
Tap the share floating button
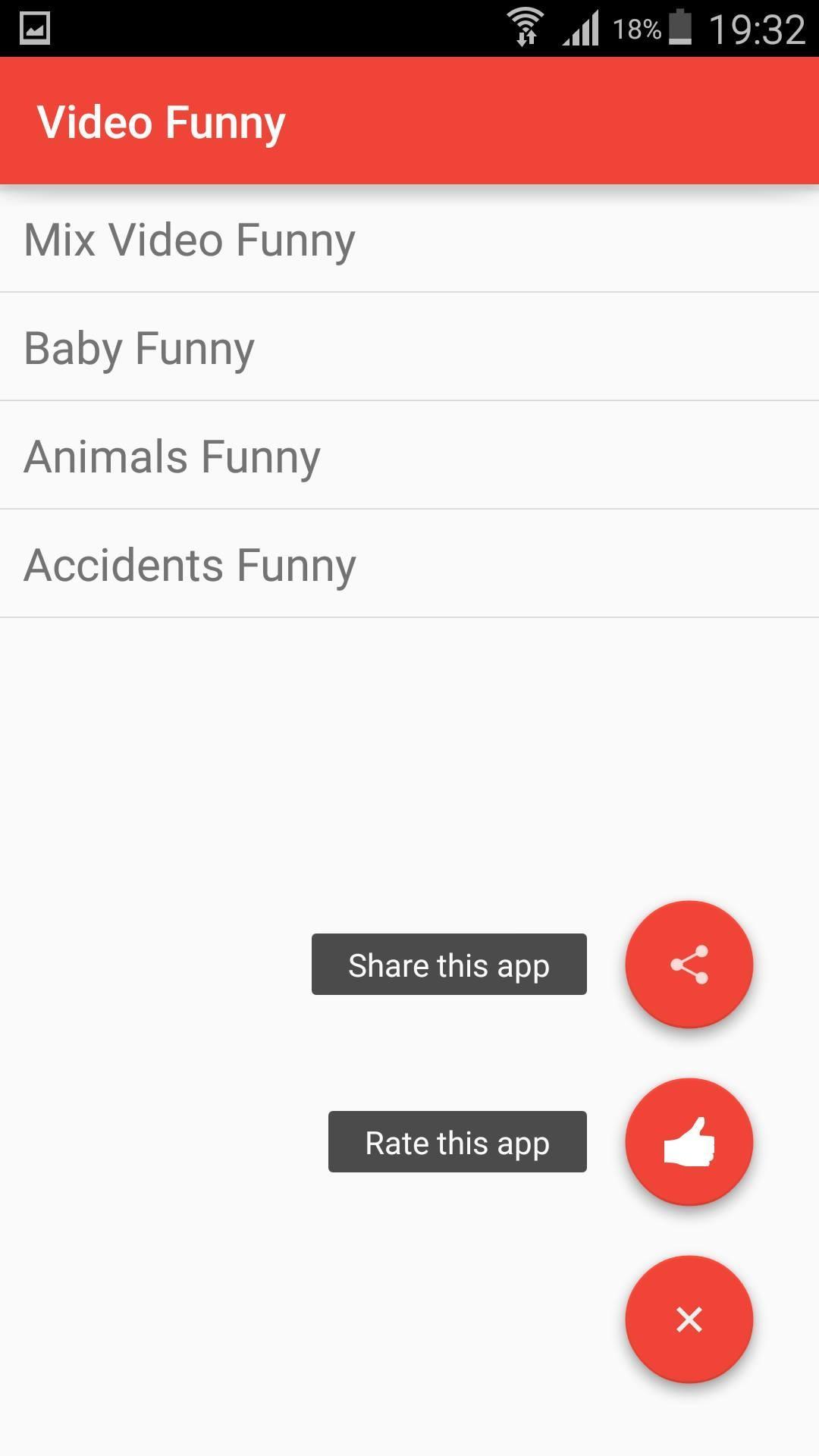pyautogui.click(x=689, y=965)
